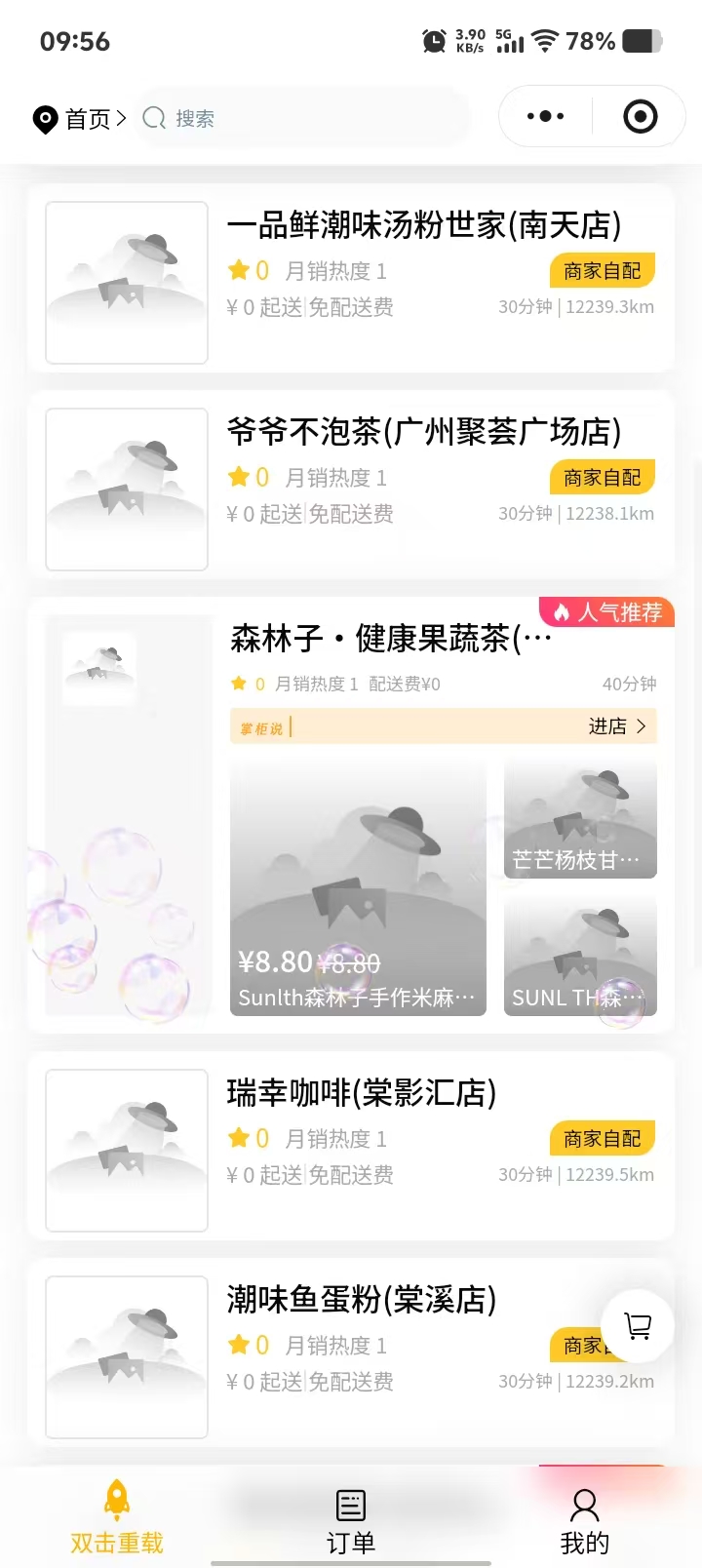Close the mini program with the circle icon
702x1568 pixels.
(x=640, y=117)
